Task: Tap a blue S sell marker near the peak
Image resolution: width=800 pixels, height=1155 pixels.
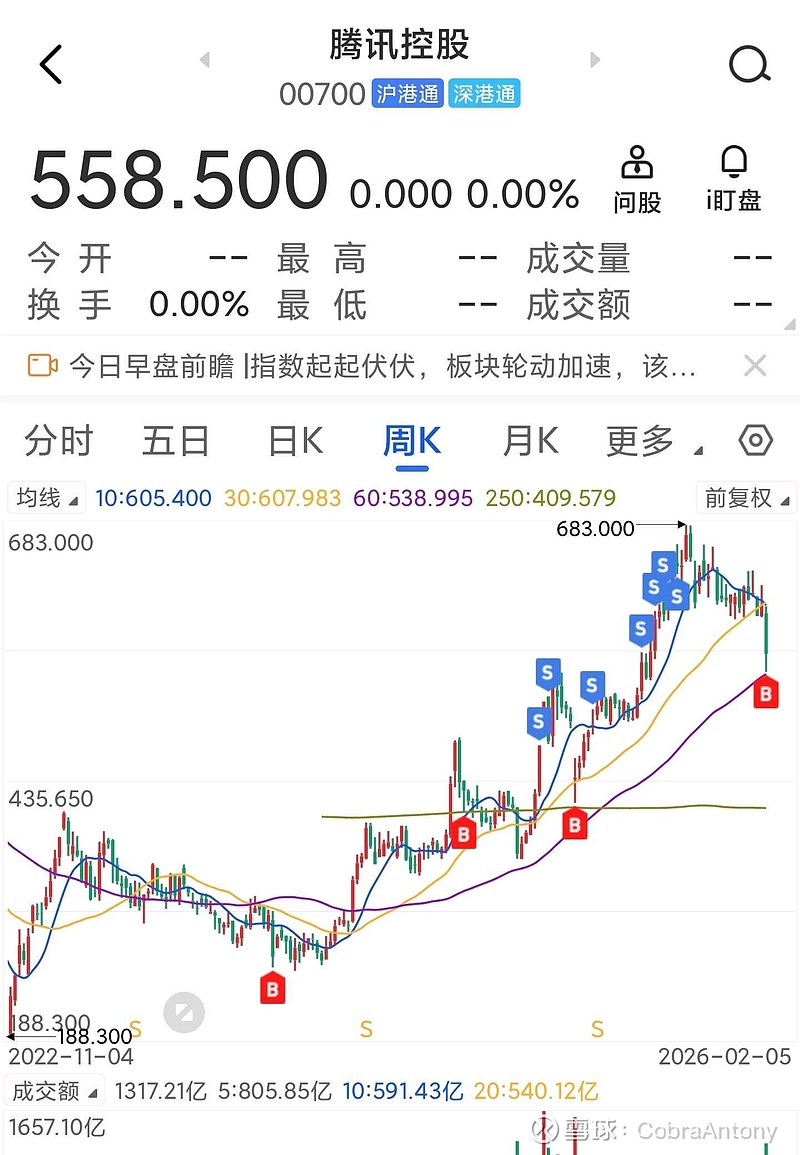Action: [x=662, y=566]
